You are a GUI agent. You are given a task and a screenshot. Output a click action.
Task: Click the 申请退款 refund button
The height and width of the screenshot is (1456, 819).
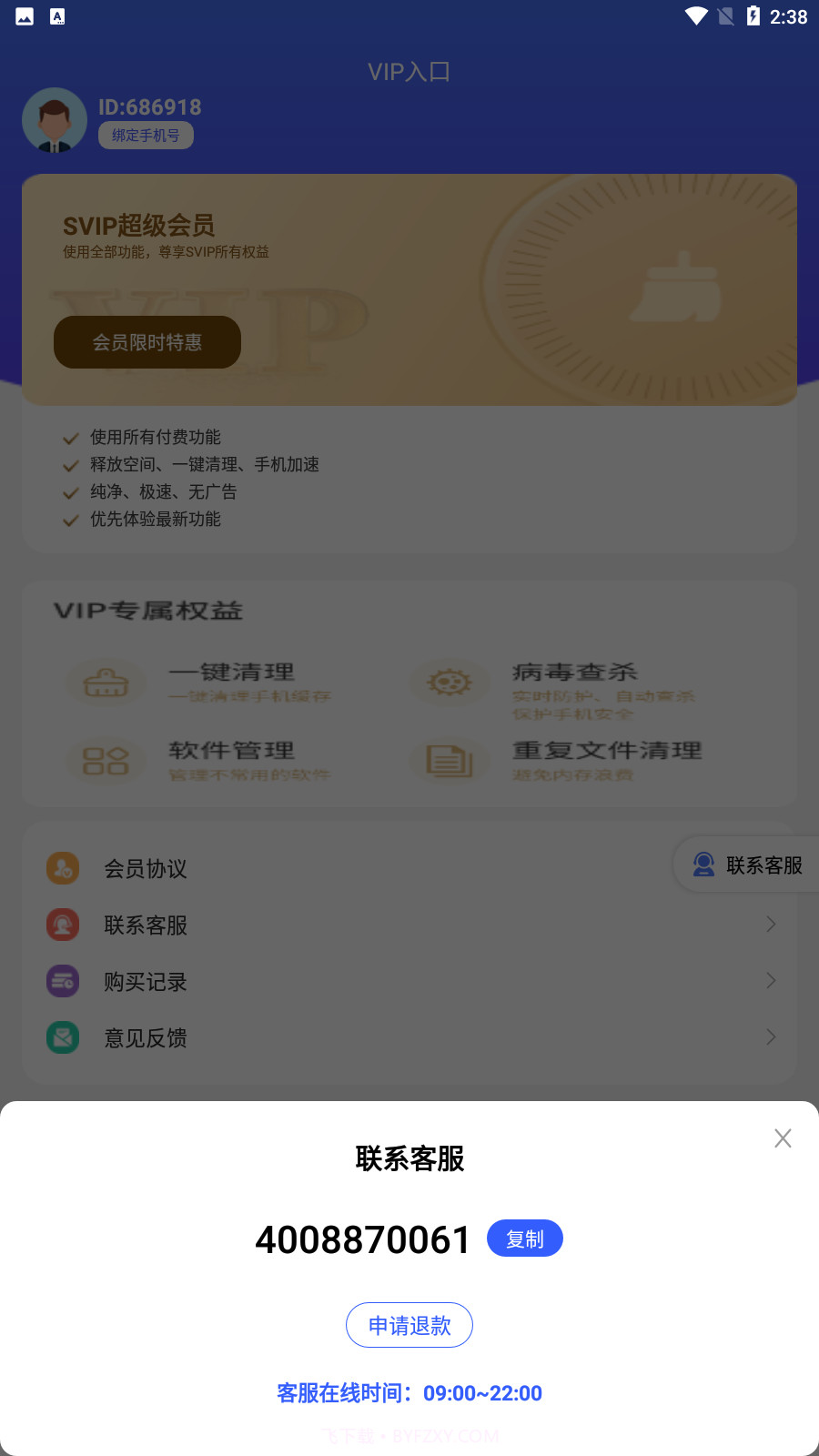pos(409,1325)
